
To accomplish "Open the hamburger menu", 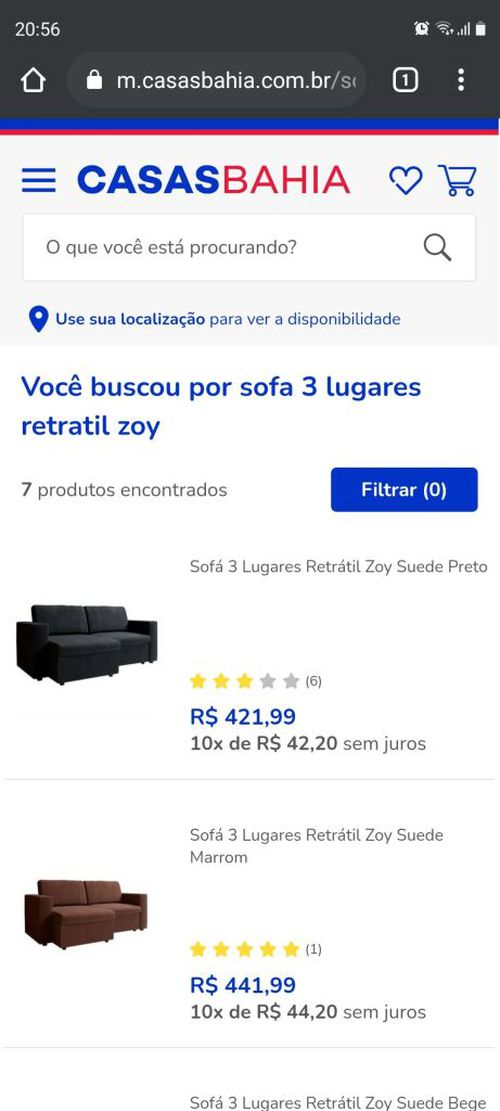I will click(38, 181).
